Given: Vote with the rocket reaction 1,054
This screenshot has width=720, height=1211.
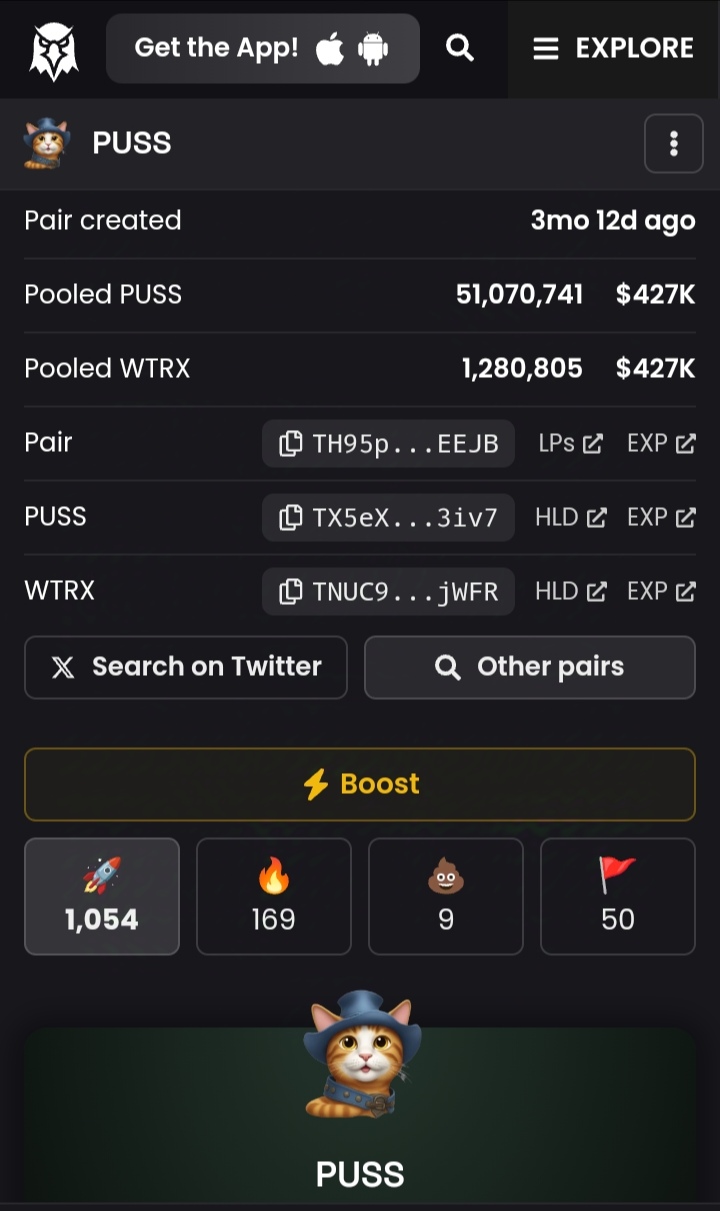Looking at the screenshot, I should coord(102,896).
